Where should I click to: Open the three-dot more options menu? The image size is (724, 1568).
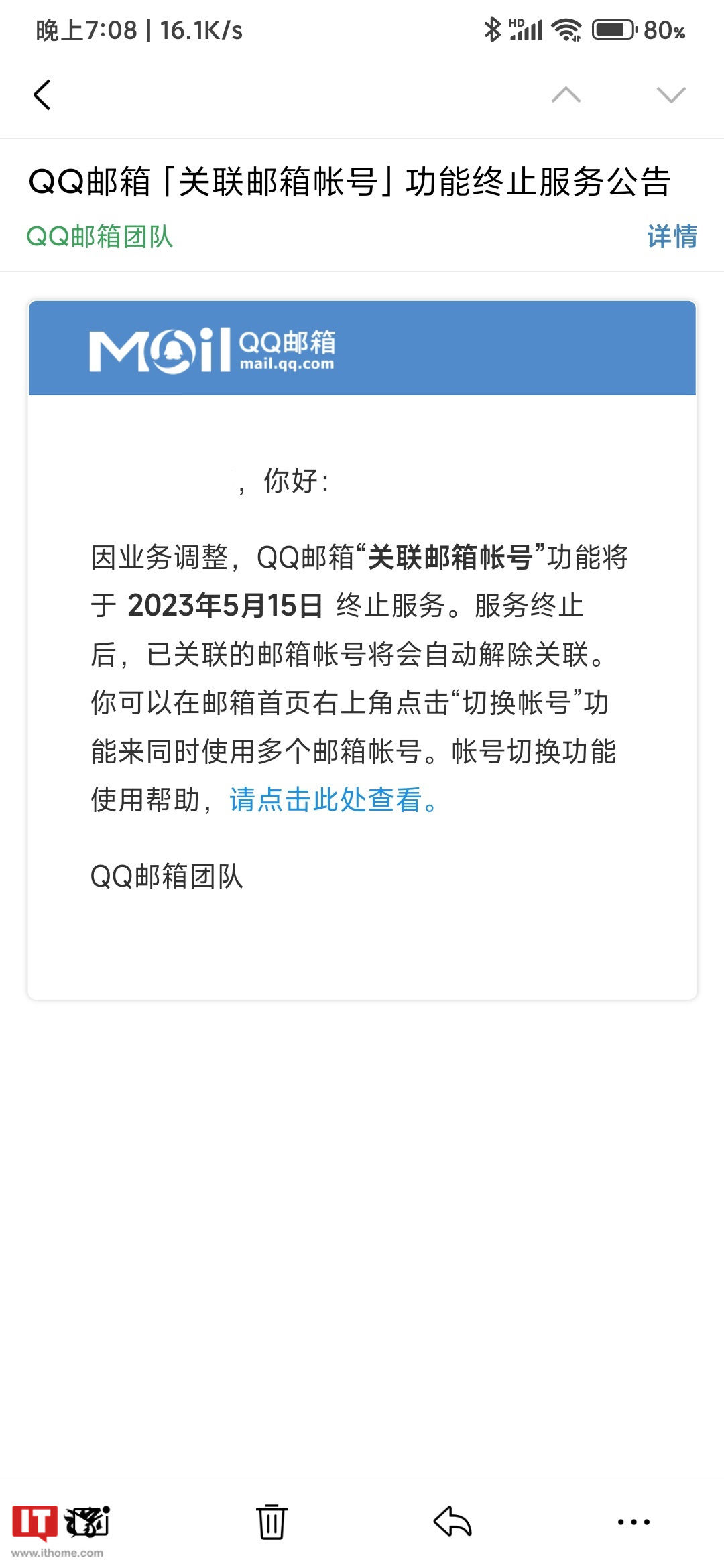633,1522
